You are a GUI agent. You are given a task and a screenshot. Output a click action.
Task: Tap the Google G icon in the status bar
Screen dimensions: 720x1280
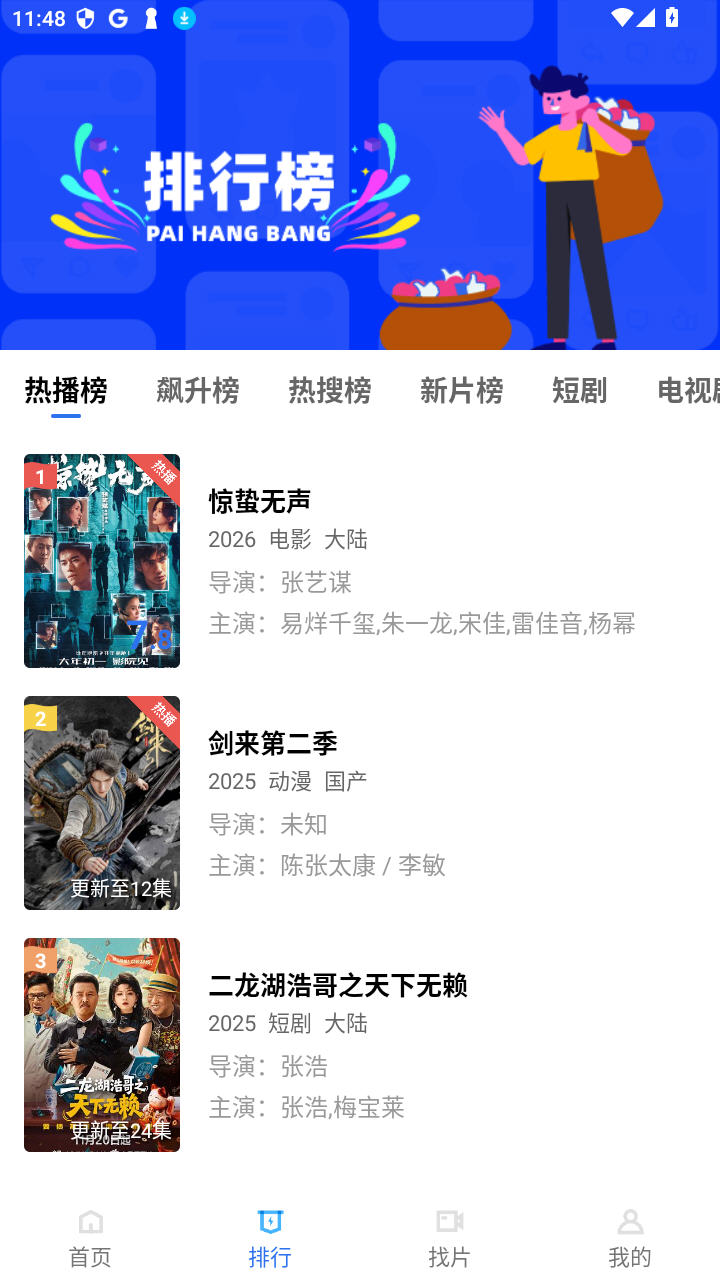pyautogui.click(x=118, y=17)
